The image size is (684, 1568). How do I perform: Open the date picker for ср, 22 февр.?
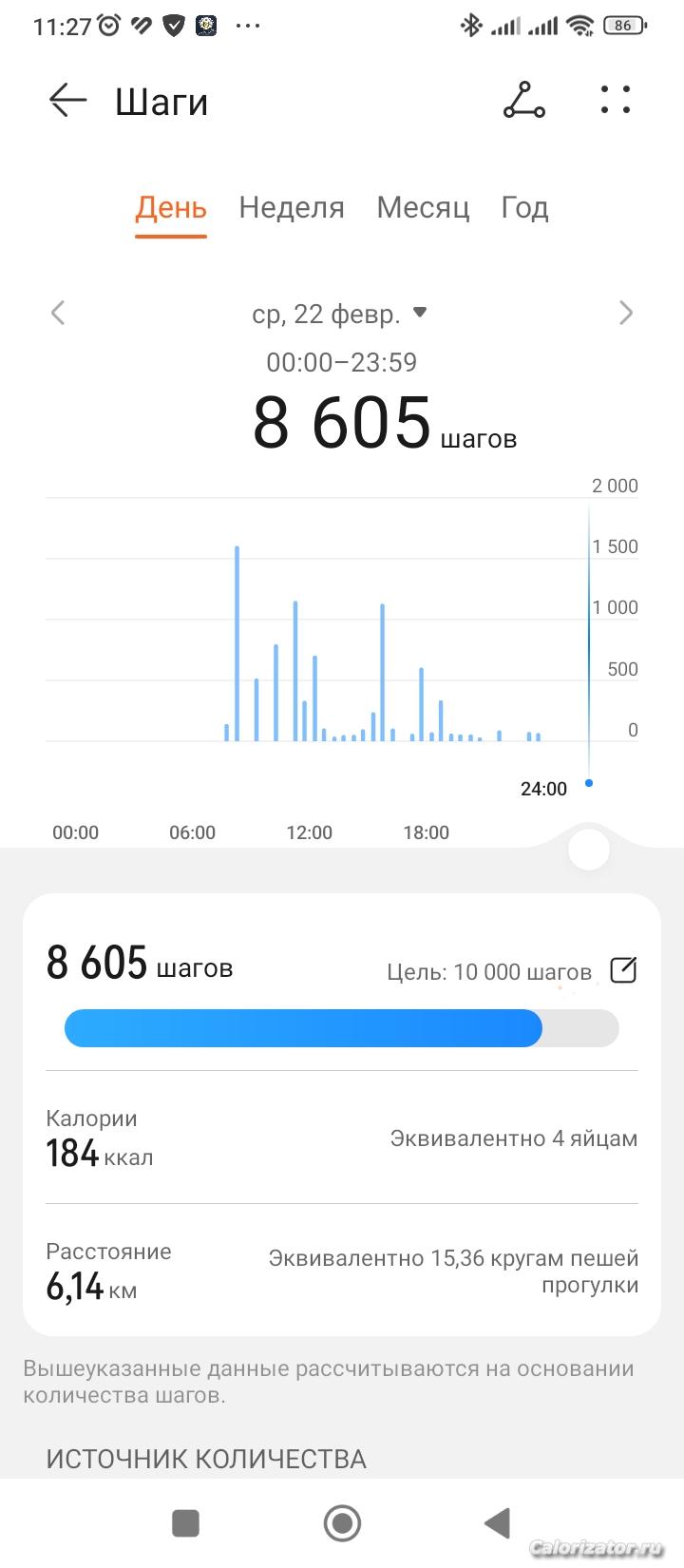(339, 314)
